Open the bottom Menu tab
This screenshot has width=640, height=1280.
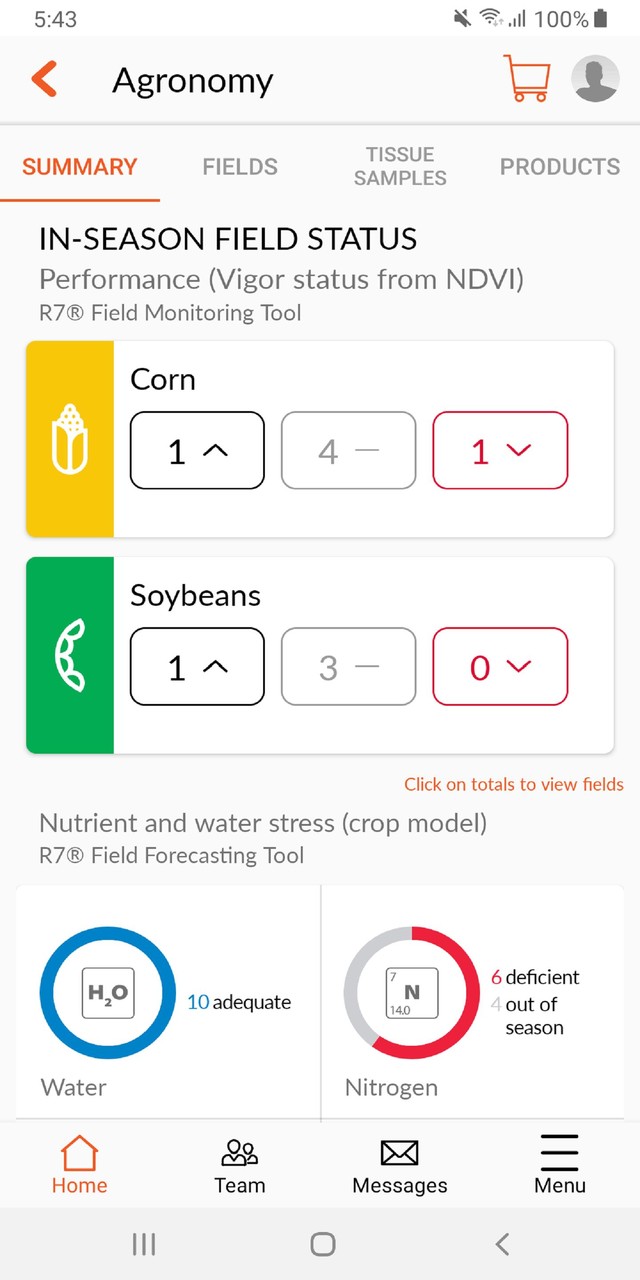pyautogui.click(x=560, y=1165)
